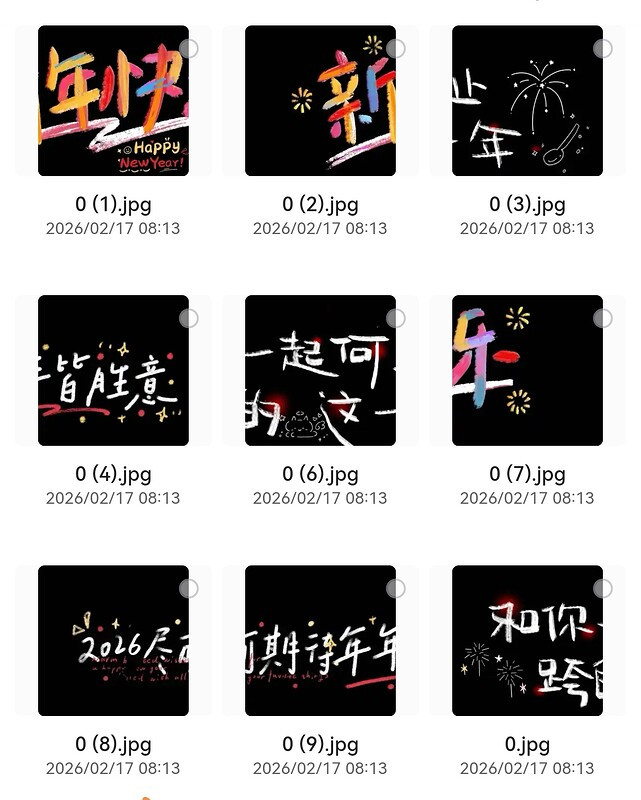Open the image 0 (2).jpg
This screenshot has width=641, height=800.
(x=320, y=101)
